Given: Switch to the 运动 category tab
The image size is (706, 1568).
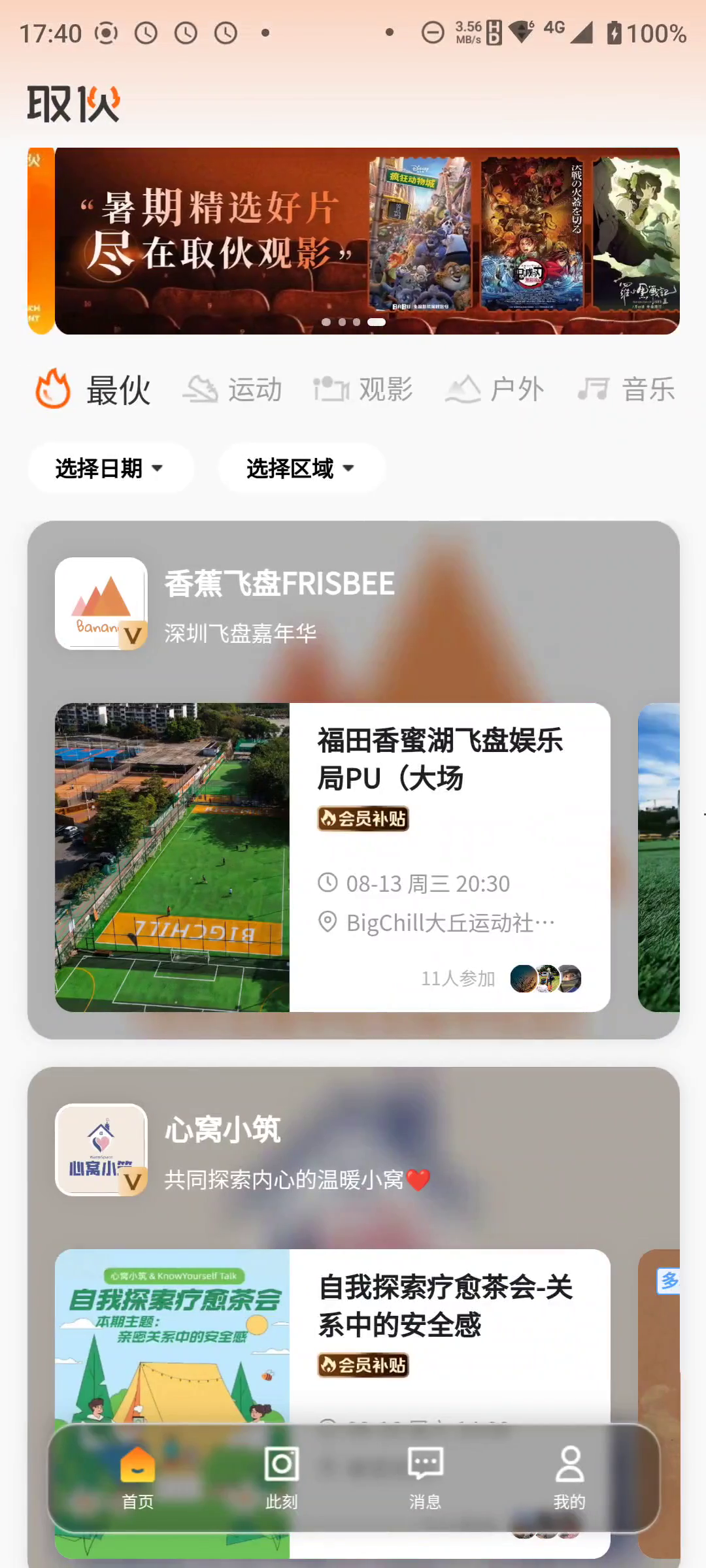Looking at the screenshot, I should click(x=233, y=389).
